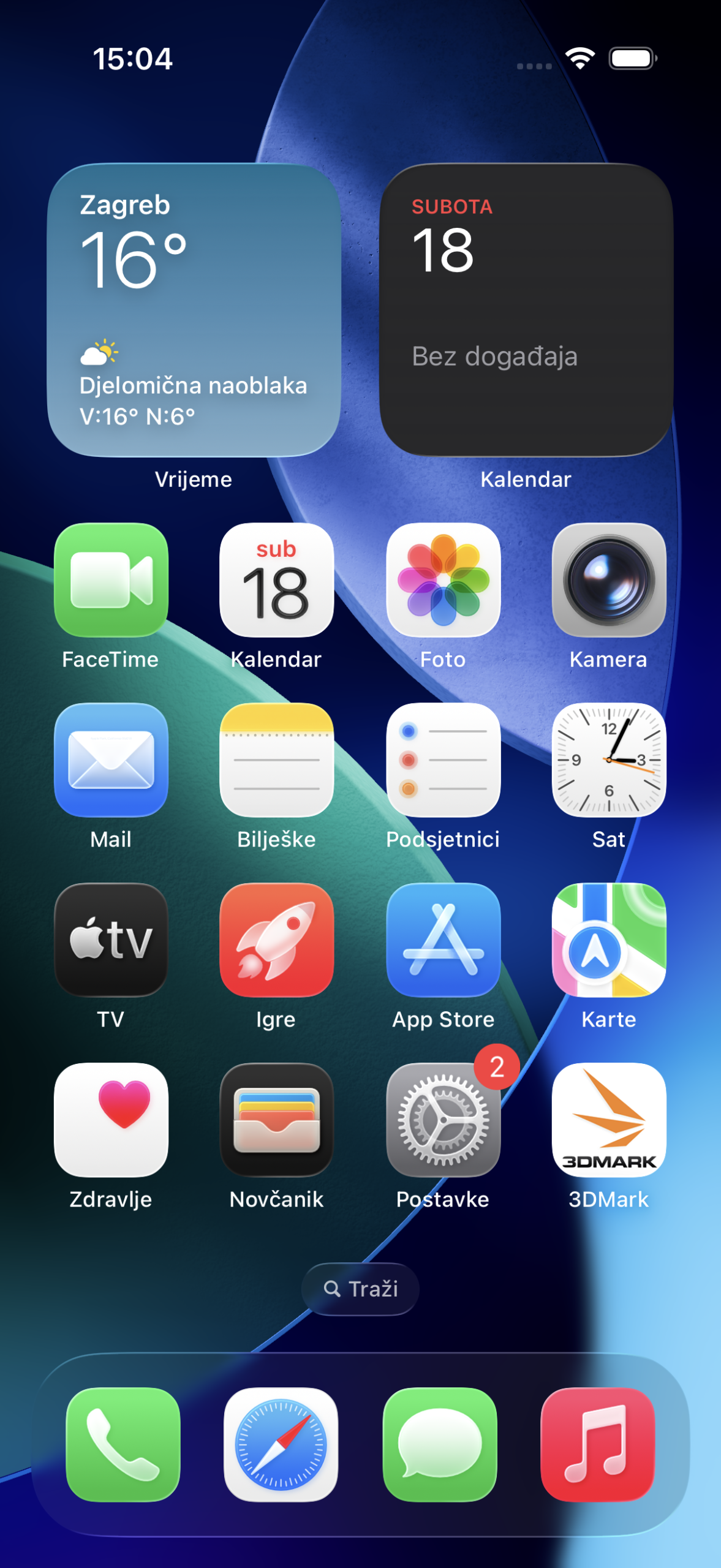Open Bilješke notes app

click(x=276, y=759)
